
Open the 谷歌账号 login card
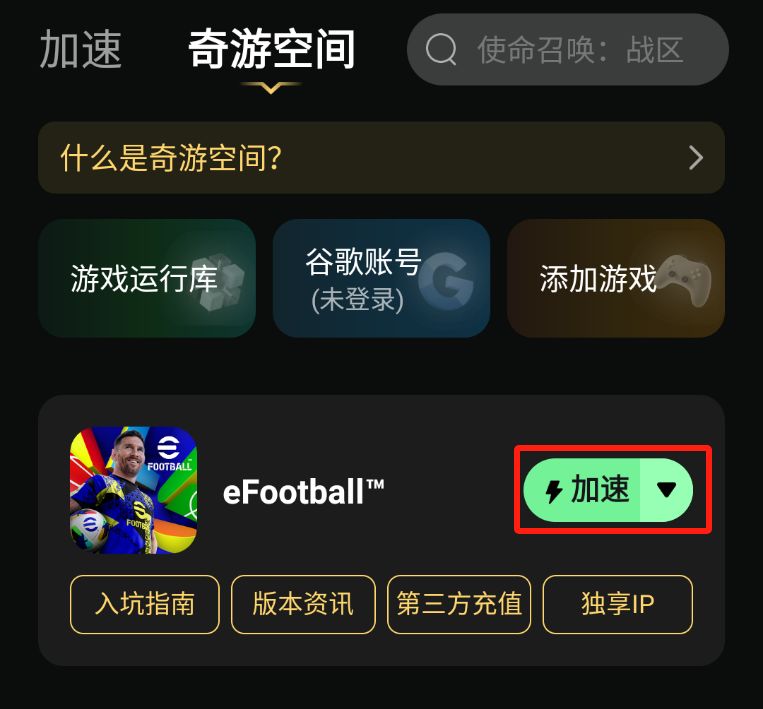coord(381,278)
